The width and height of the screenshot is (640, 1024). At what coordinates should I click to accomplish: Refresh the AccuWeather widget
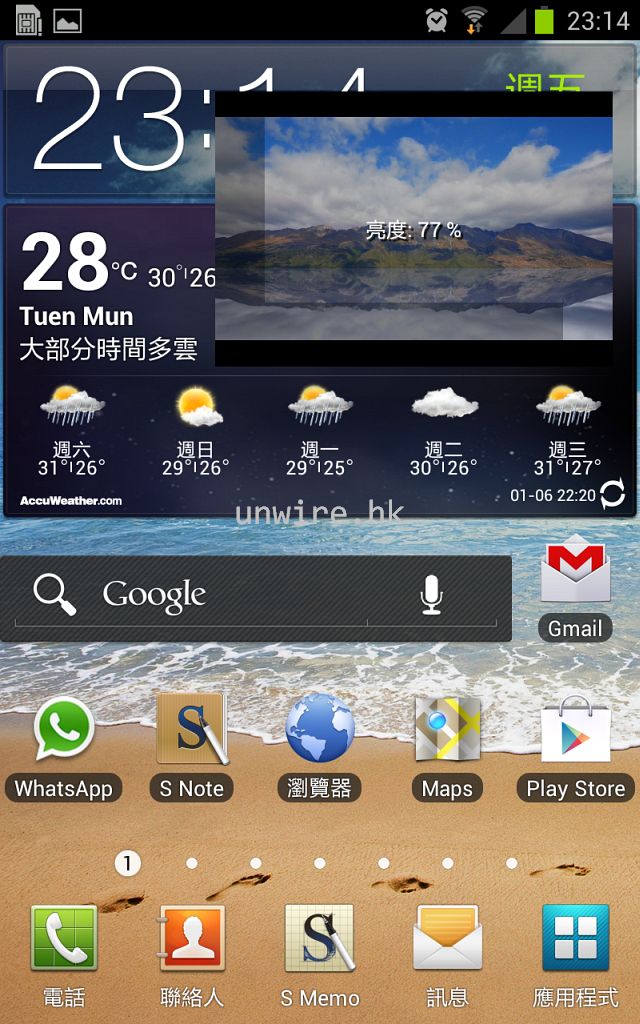point(612,493)
